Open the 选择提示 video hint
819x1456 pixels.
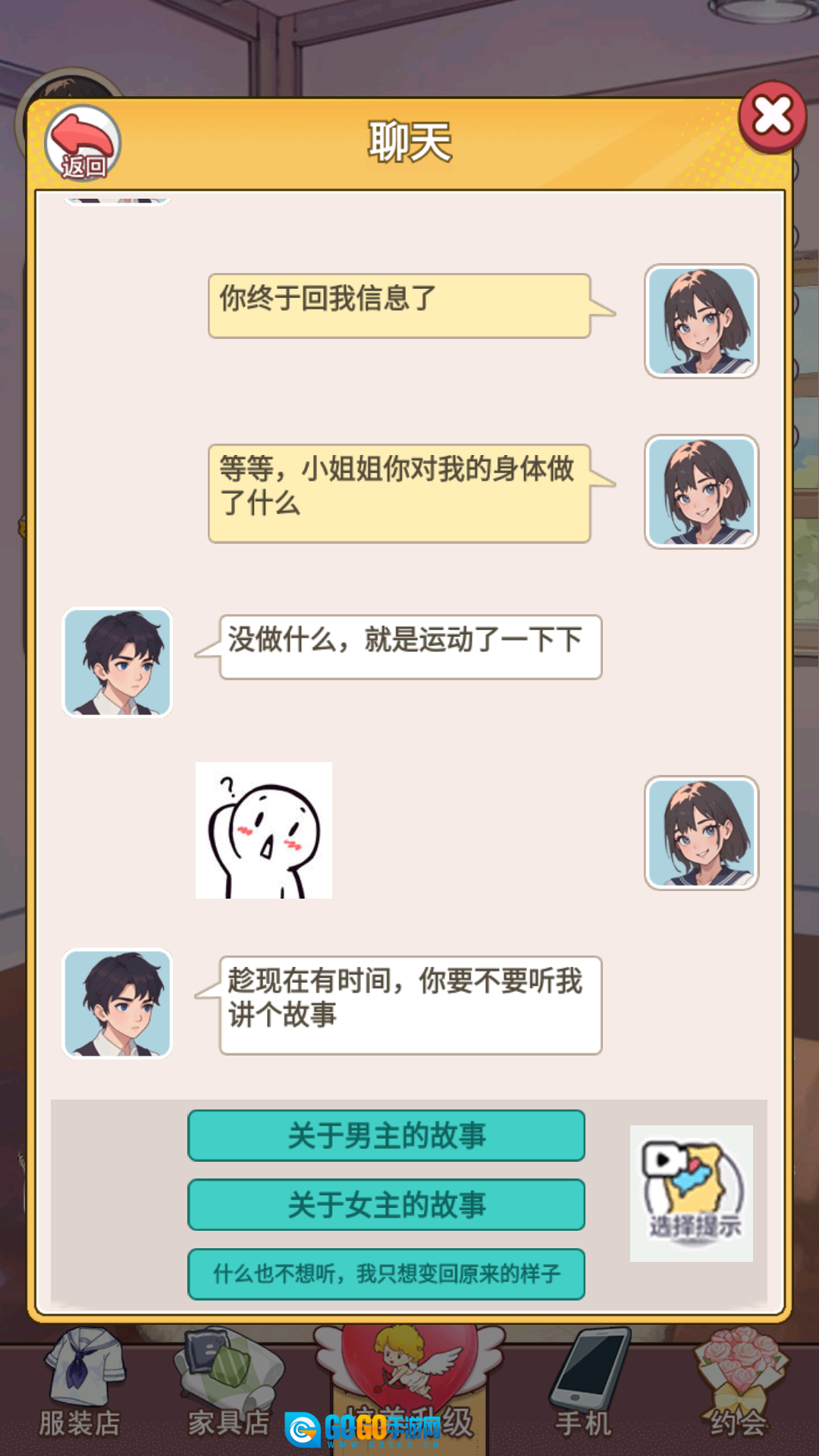(x=692, y=1193)
